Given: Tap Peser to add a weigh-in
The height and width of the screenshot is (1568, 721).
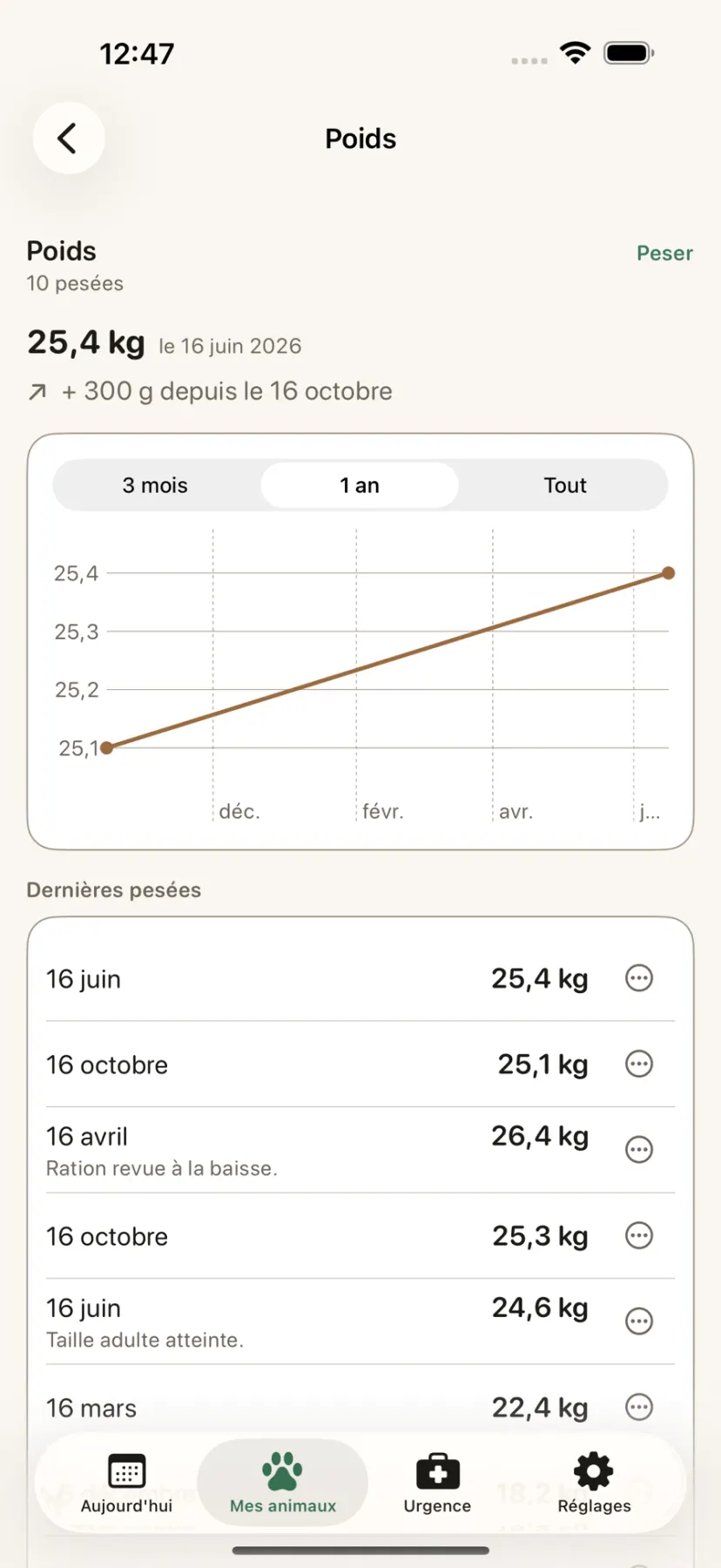Looking at the screenshot, I should tap(664, 253).
